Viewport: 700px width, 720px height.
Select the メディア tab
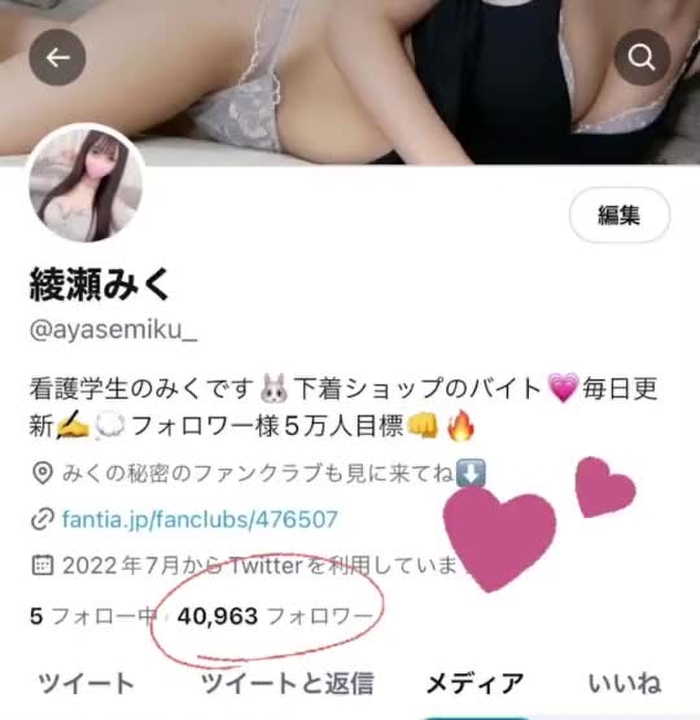(x=474, y=684)
